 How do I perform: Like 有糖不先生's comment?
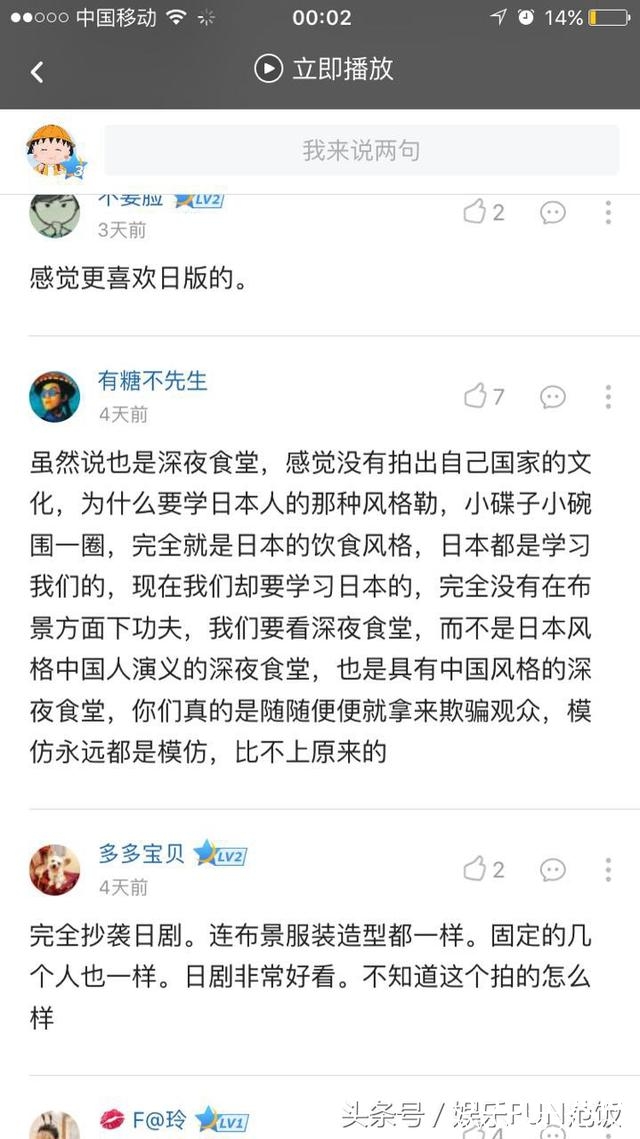click(476, 397)
